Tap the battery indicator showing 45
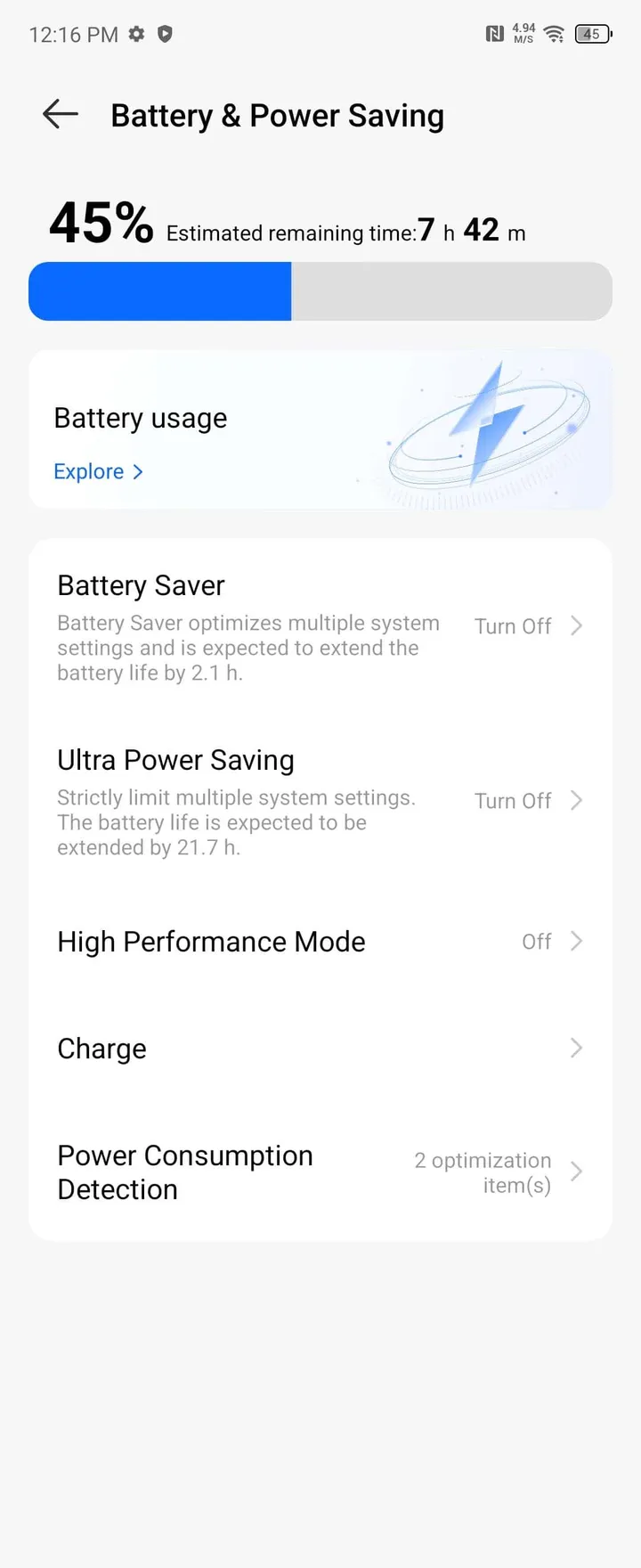The width and height of the screenshot is (641, 1568). 591,34
